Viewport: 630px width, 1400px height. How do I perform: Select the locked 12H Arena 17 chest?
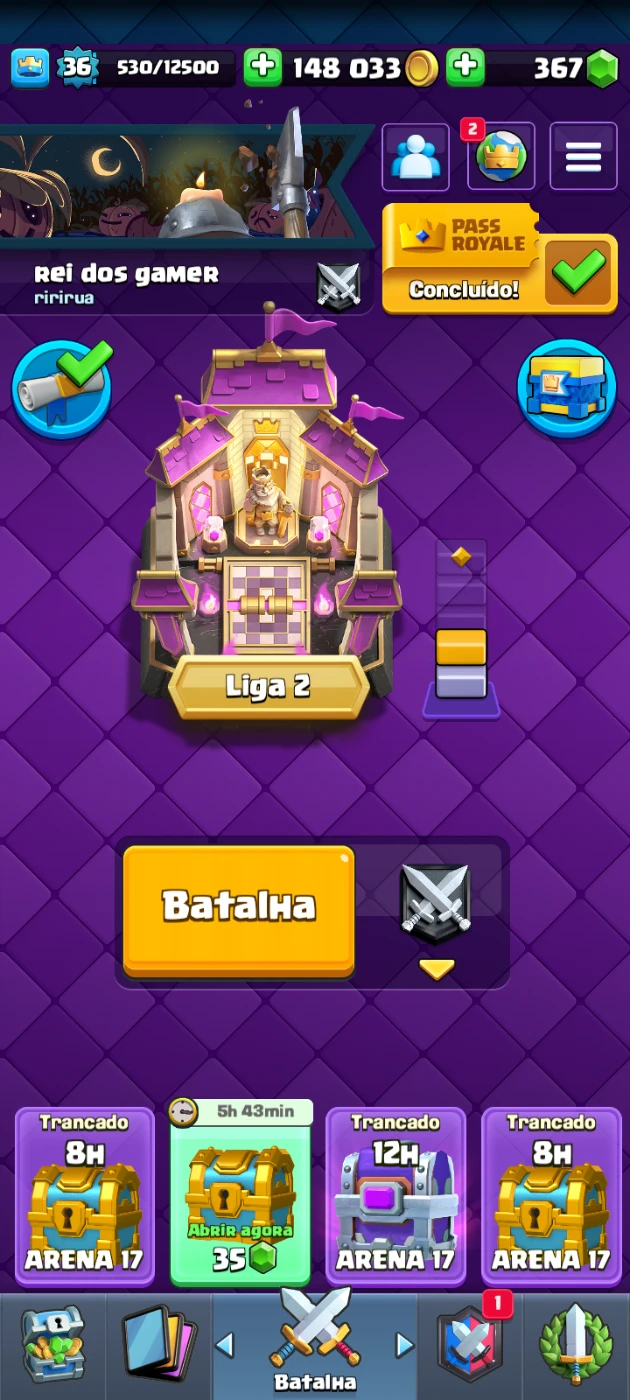point(396,1196)
